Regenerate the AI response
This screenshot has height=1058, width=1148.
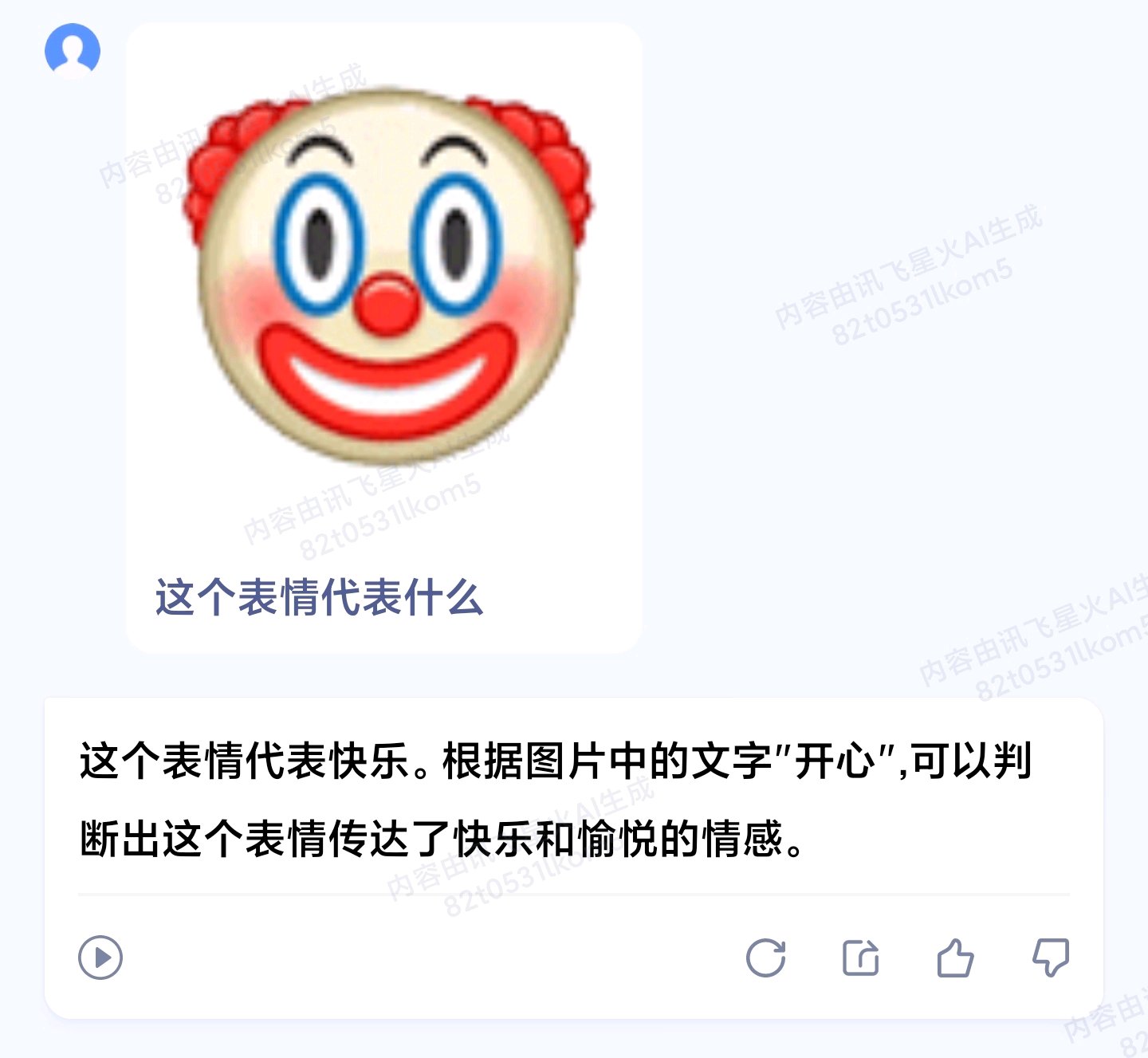coord(766,958)
